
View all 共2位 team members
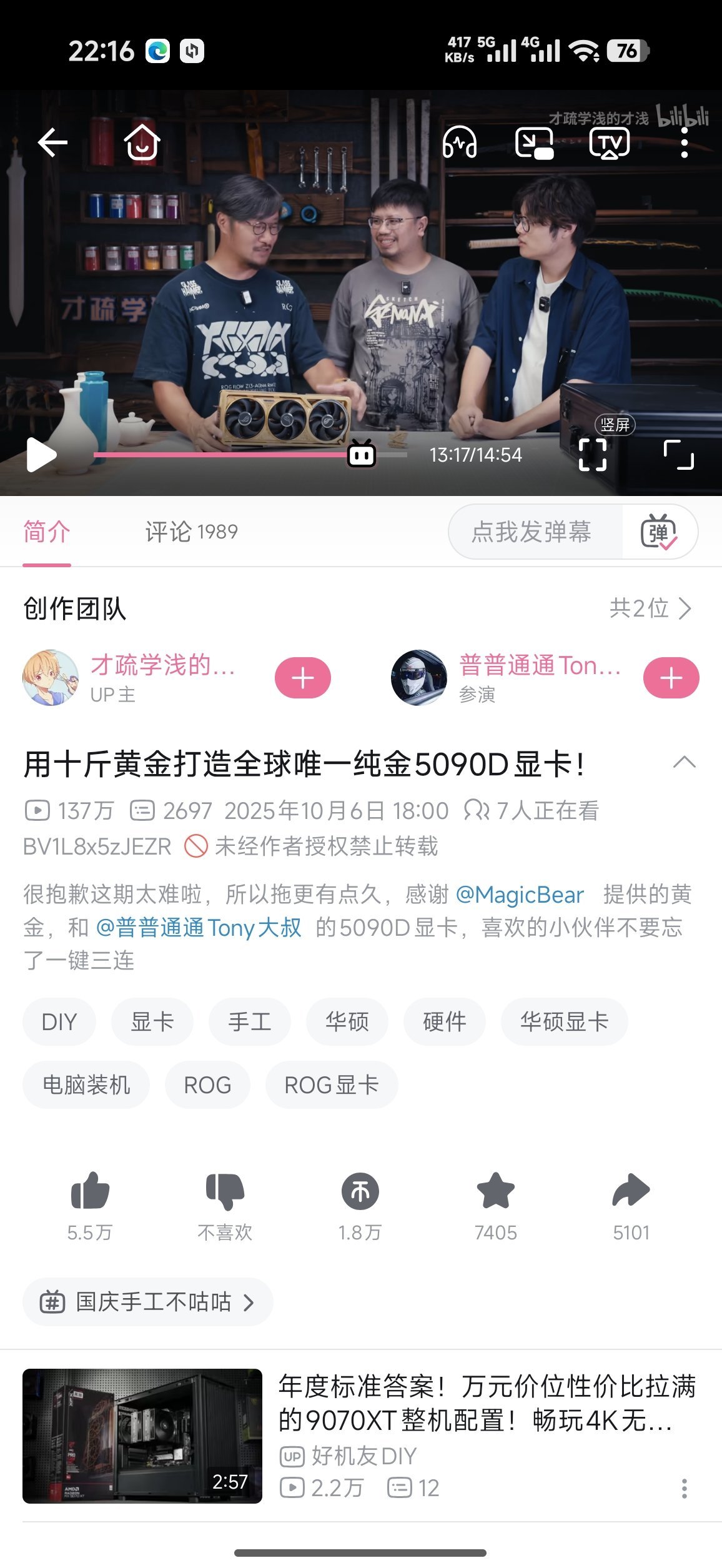click(x=650, y=608)
